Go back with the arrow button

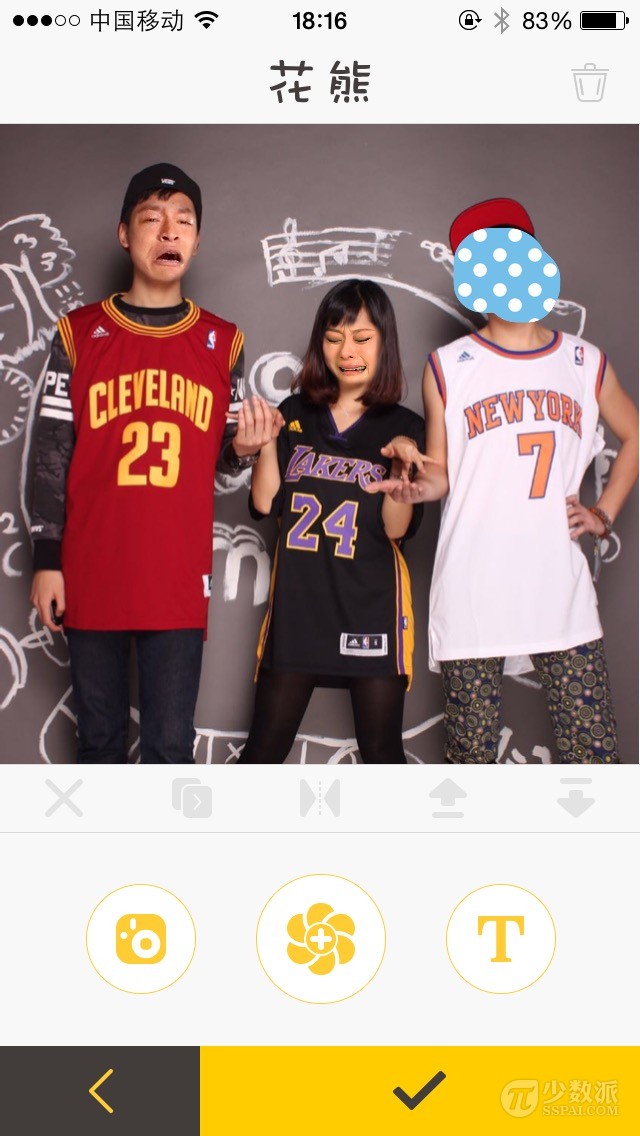(100, 1091)
